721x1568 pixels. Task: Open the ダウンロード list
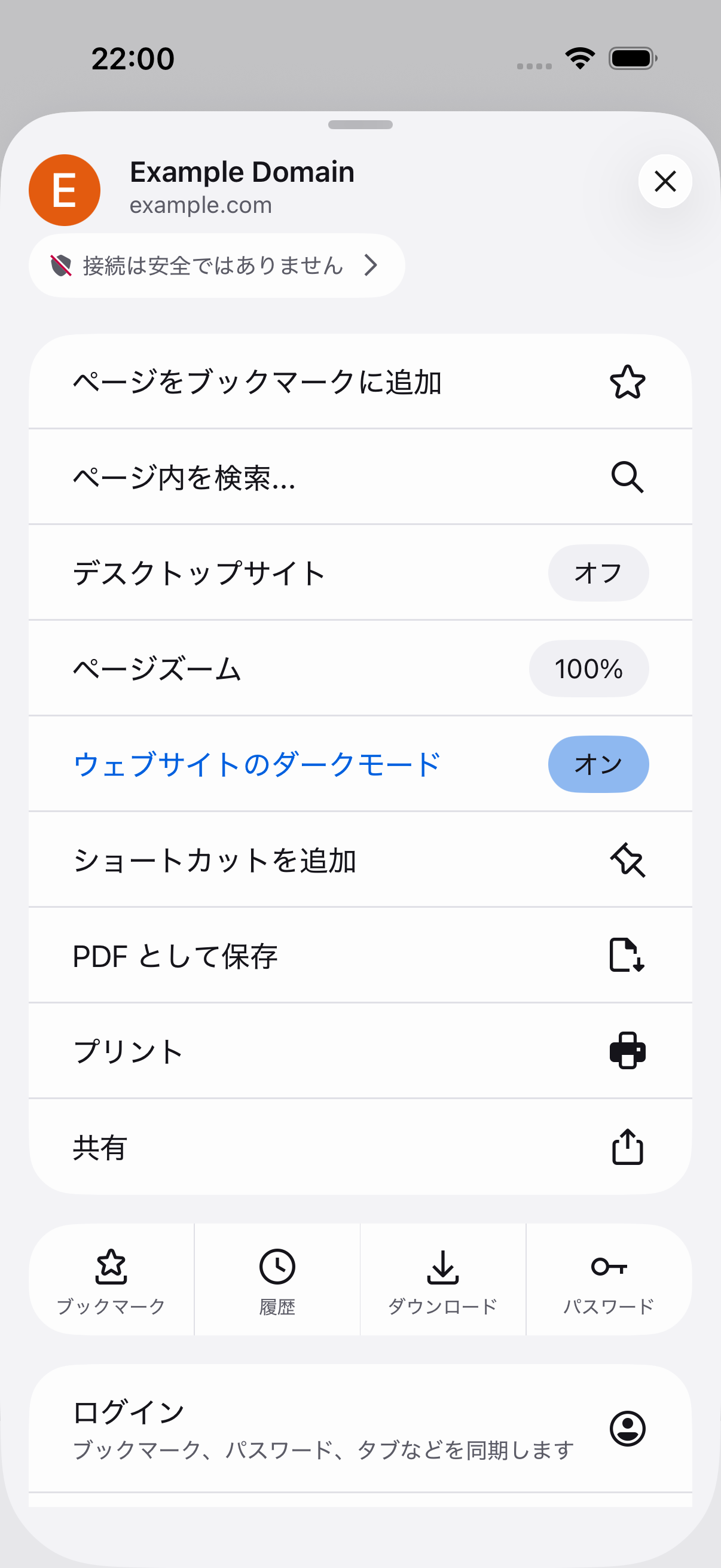tap(443, 1280)
